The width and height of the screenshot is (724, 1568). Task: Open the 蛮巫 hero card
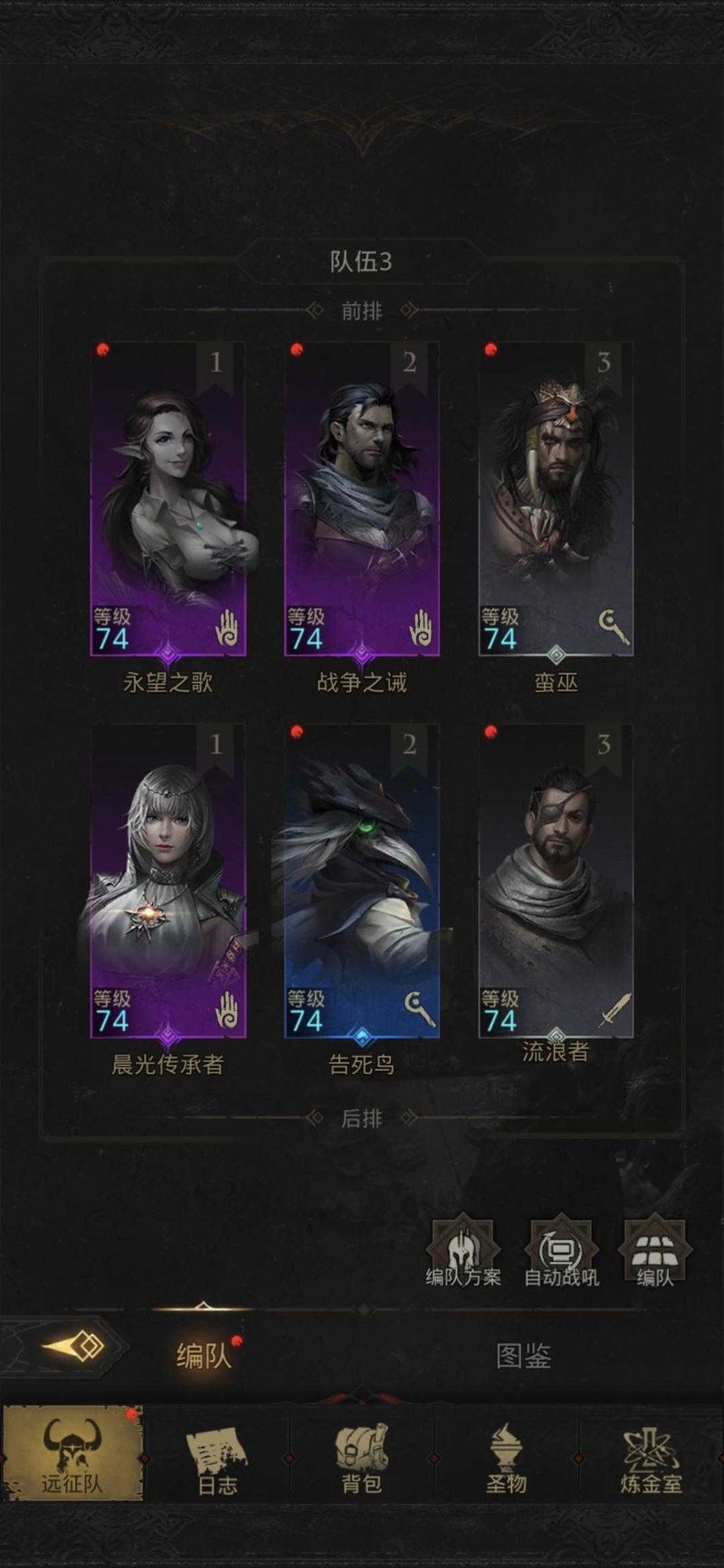(x=556, y=498)
